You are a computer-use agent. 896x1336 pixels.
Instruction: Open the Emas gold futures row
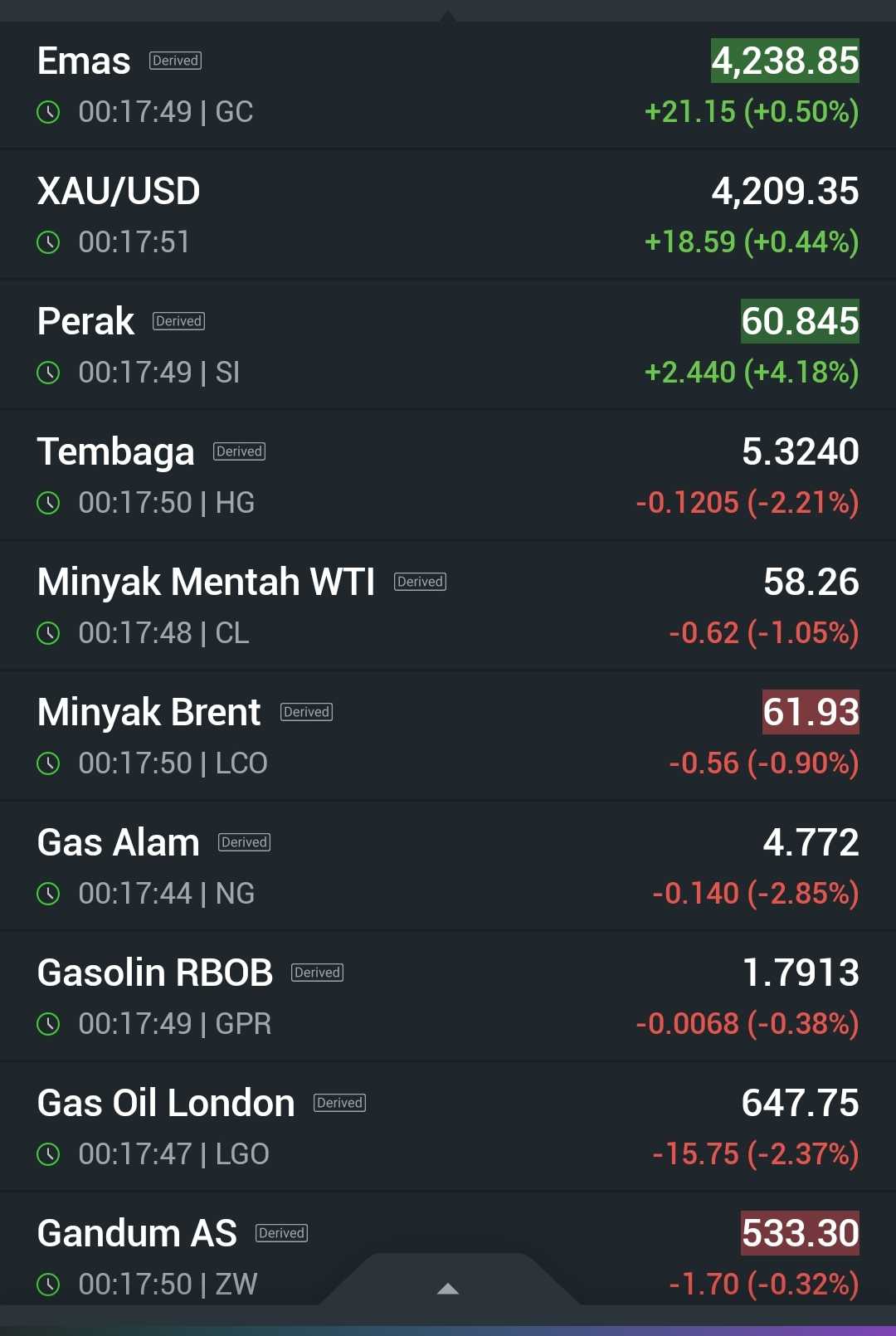pyautogui.click(x=448, y=85)
